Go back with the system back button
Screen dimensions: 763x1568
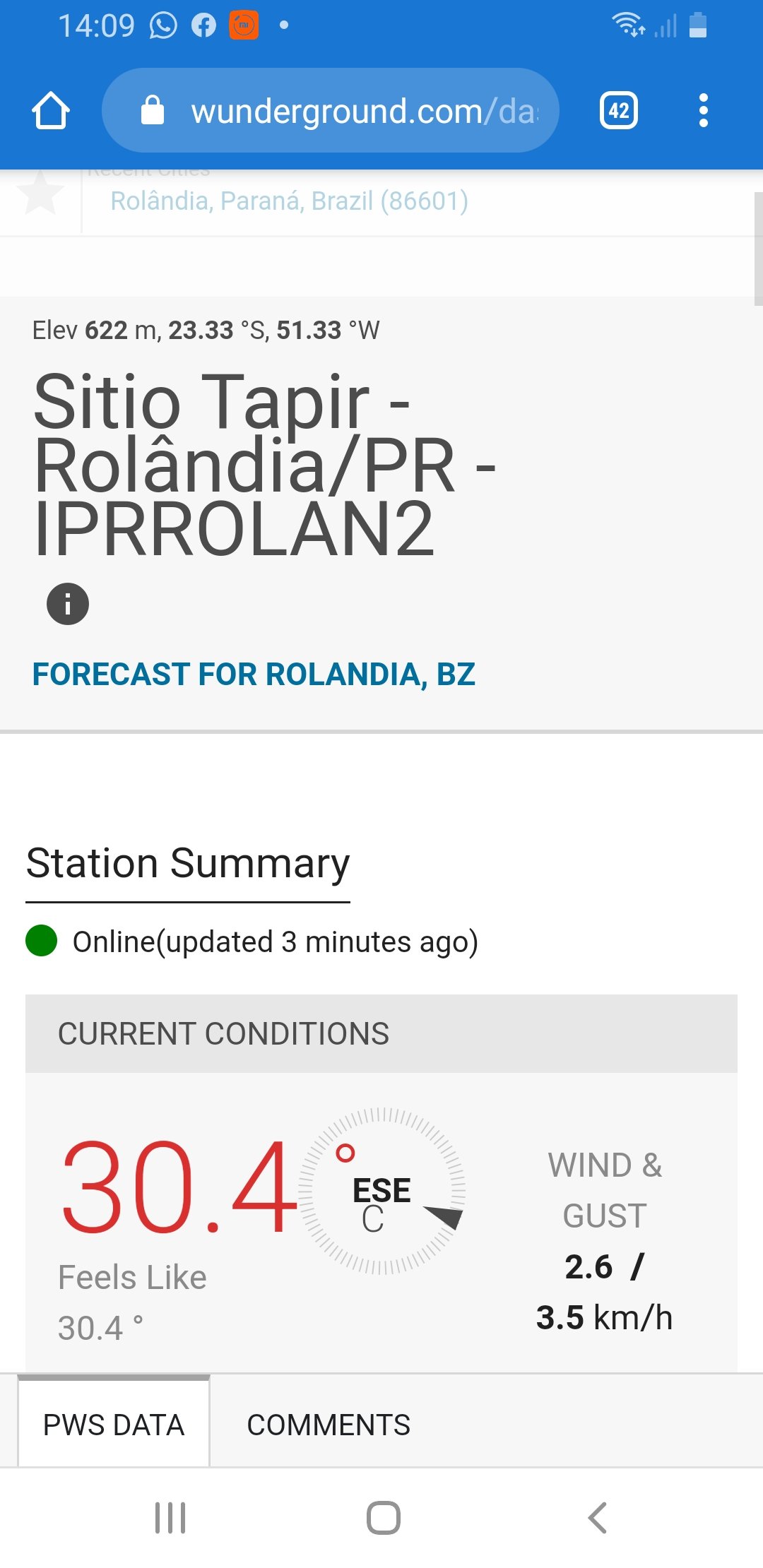click(597, 1517)
